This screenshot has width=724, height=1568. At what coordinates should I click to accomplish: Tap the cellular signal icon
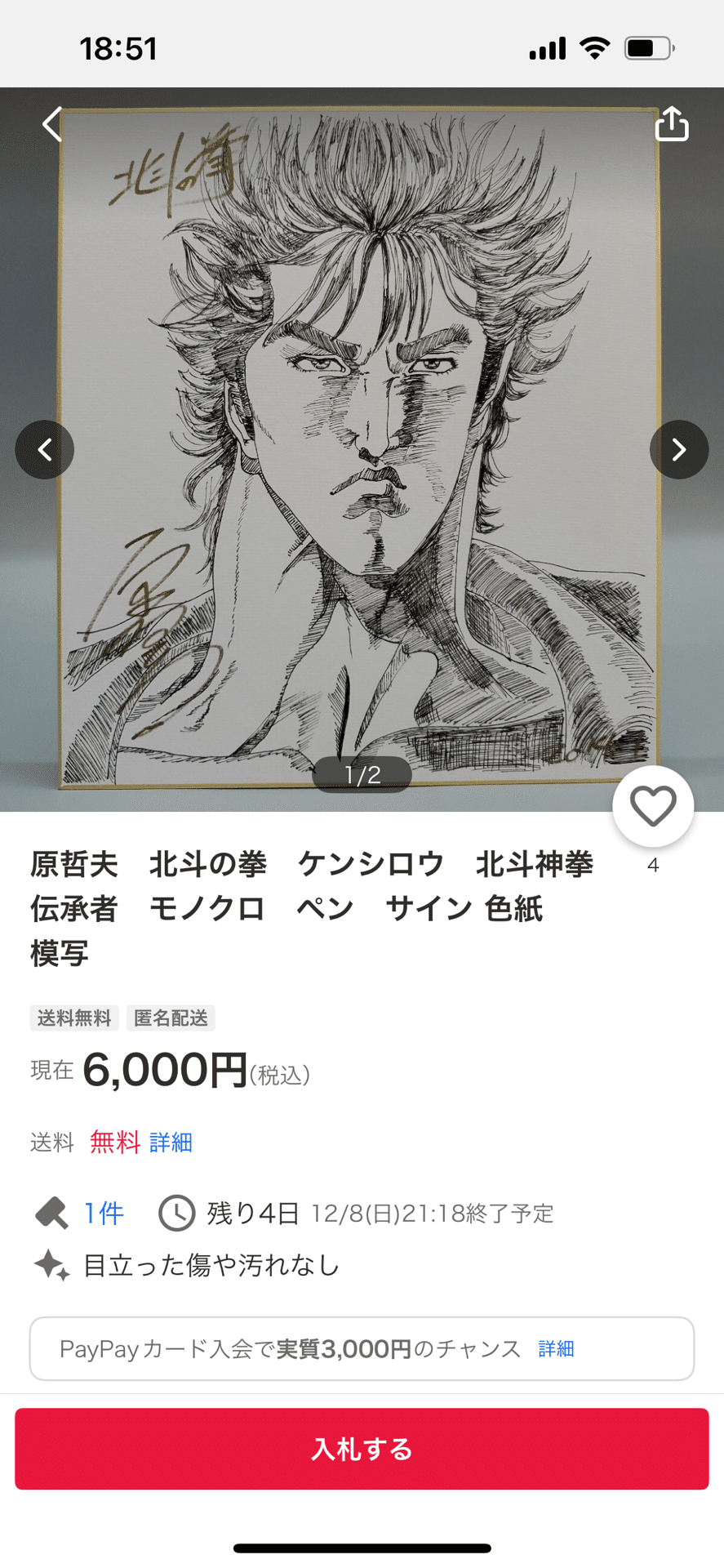coord(548,47)
